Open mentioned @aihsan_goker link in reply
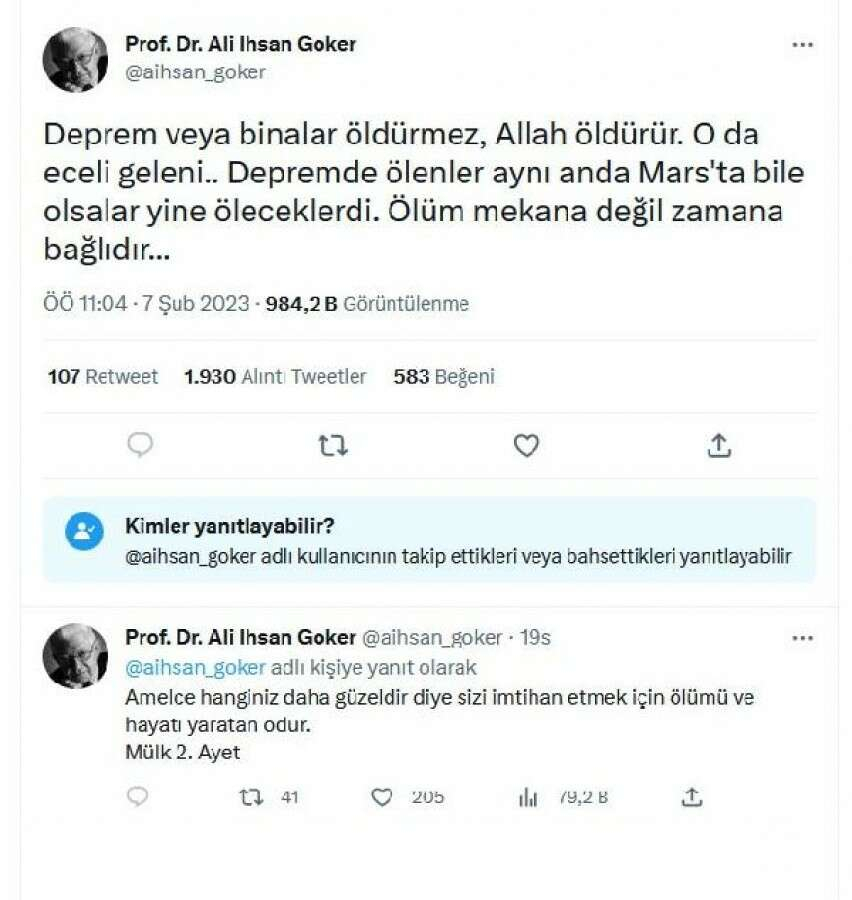 (196, 667)
